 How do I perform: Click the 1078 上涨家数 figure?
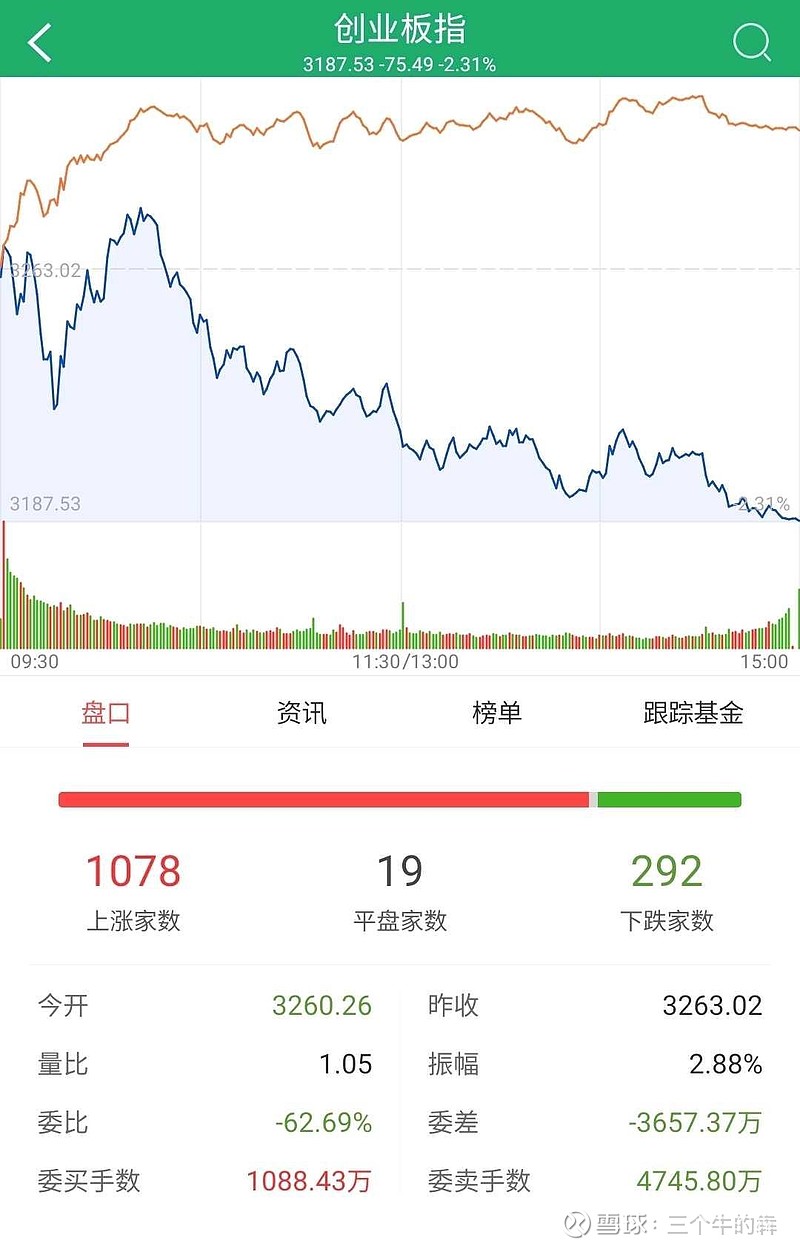click(135, 872)
